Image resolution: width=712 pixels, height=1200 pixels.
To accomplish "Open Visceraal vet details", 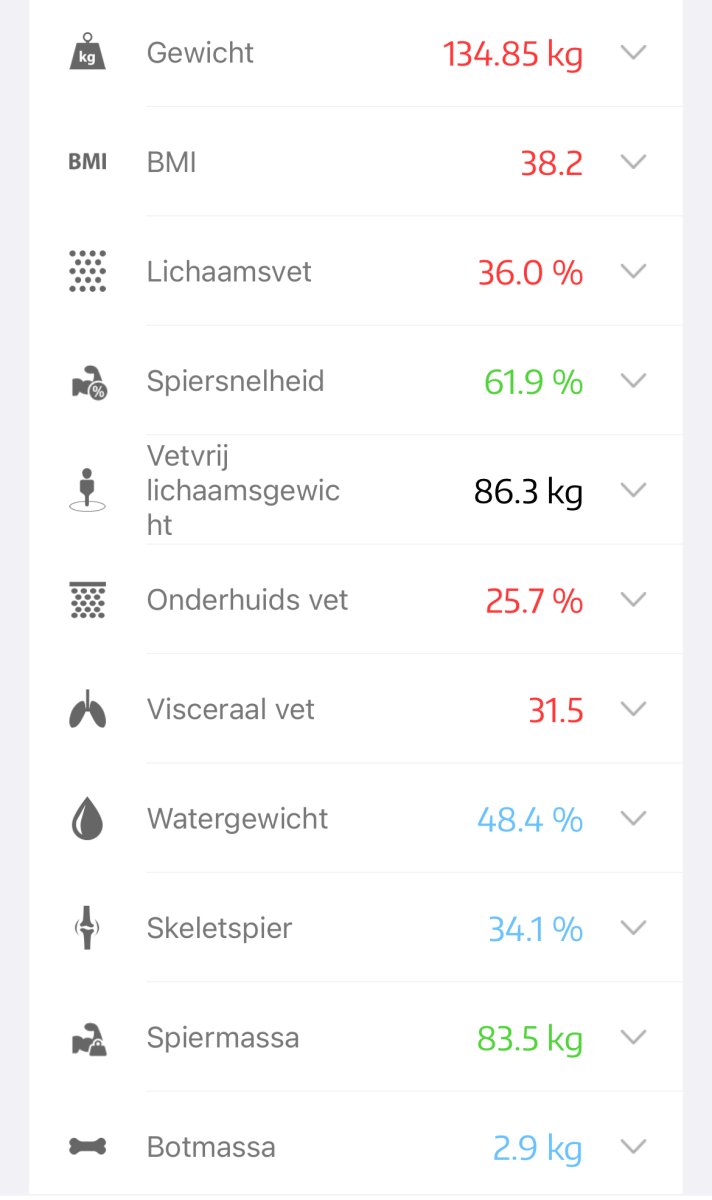I will (633, 709).
